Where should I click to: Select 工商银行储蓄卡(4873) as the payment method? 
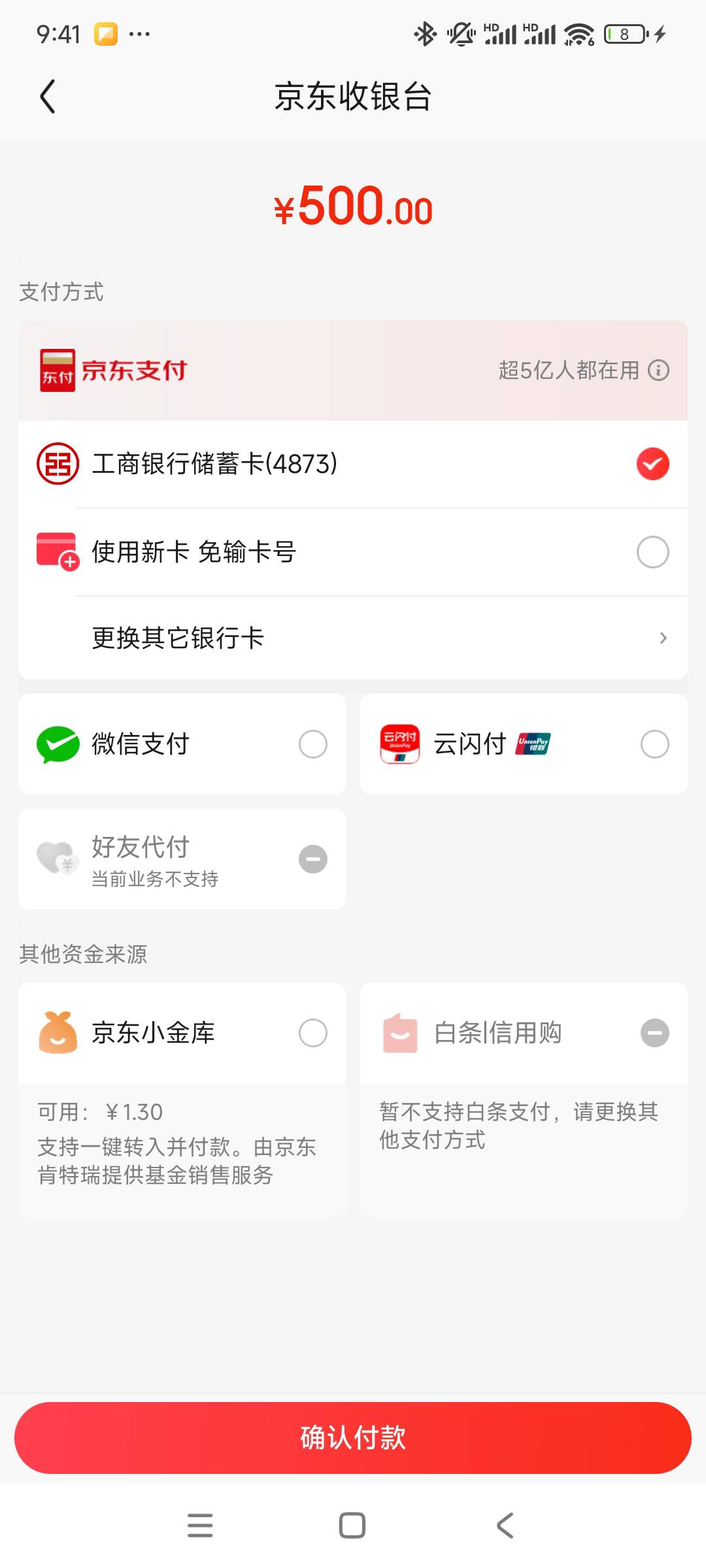[x=353, y=464]
